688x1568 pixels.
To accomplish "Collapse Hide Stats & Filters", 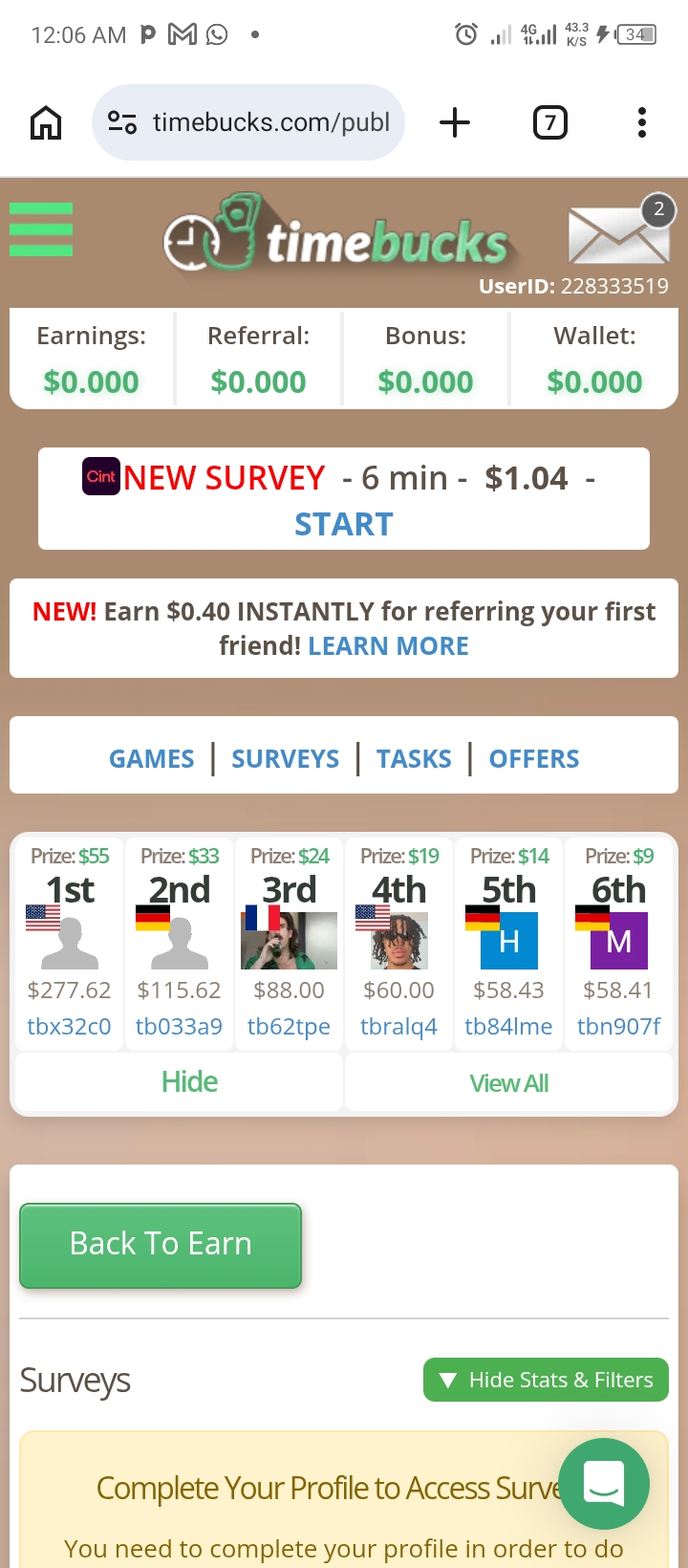I will click(546, 1380).
